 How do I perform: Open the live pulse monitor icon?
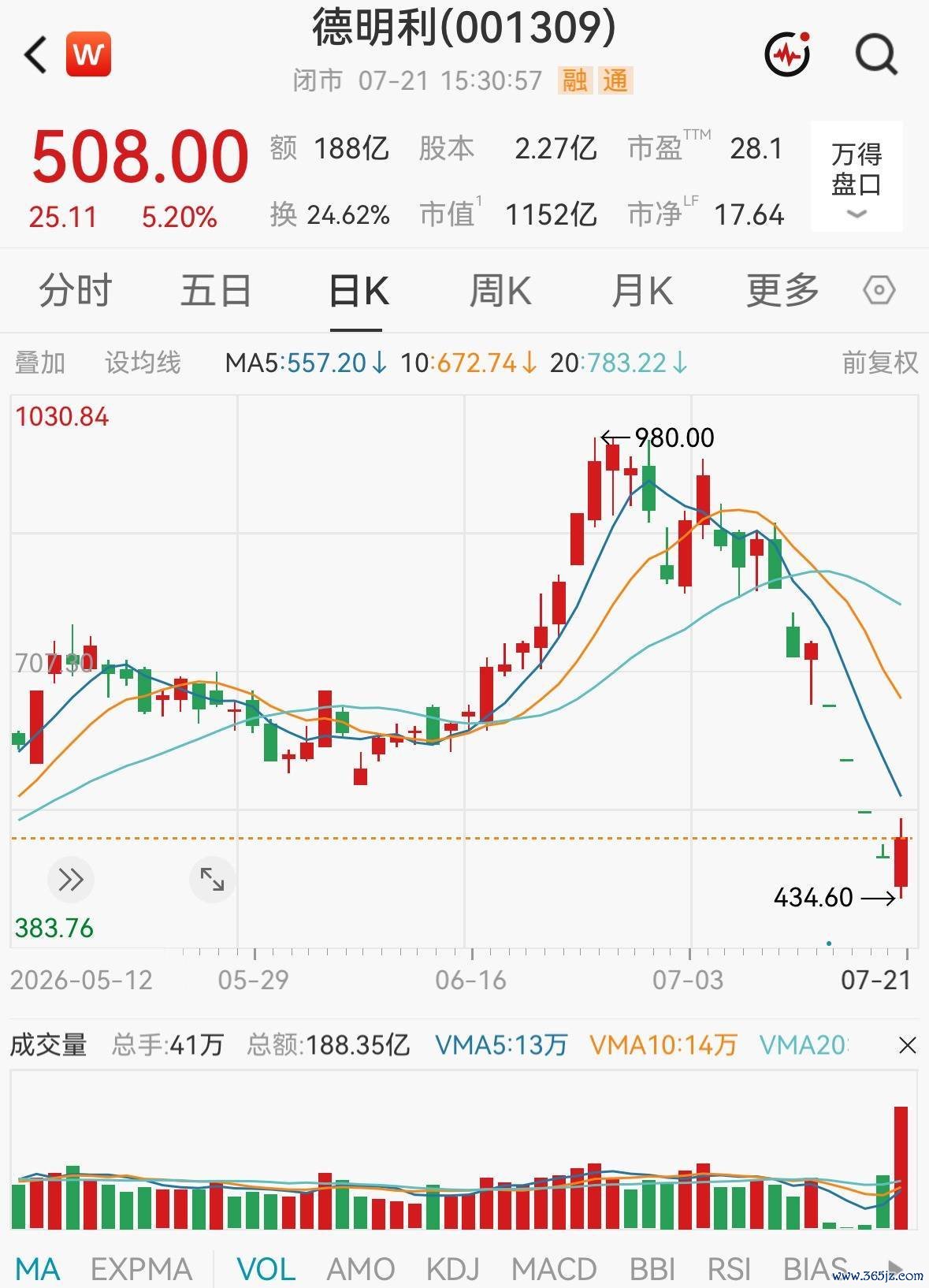pos(788,54)
